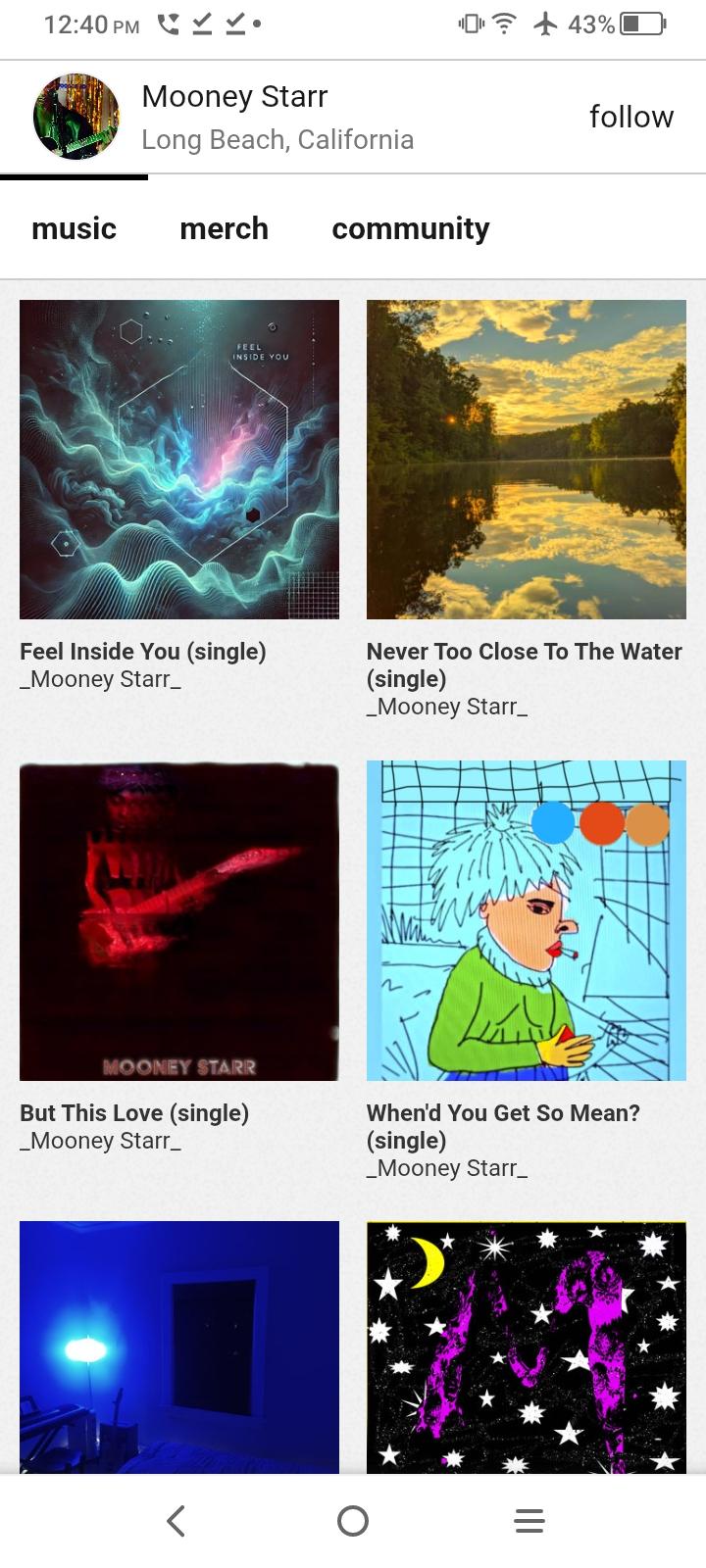Open the community tab

410,228
